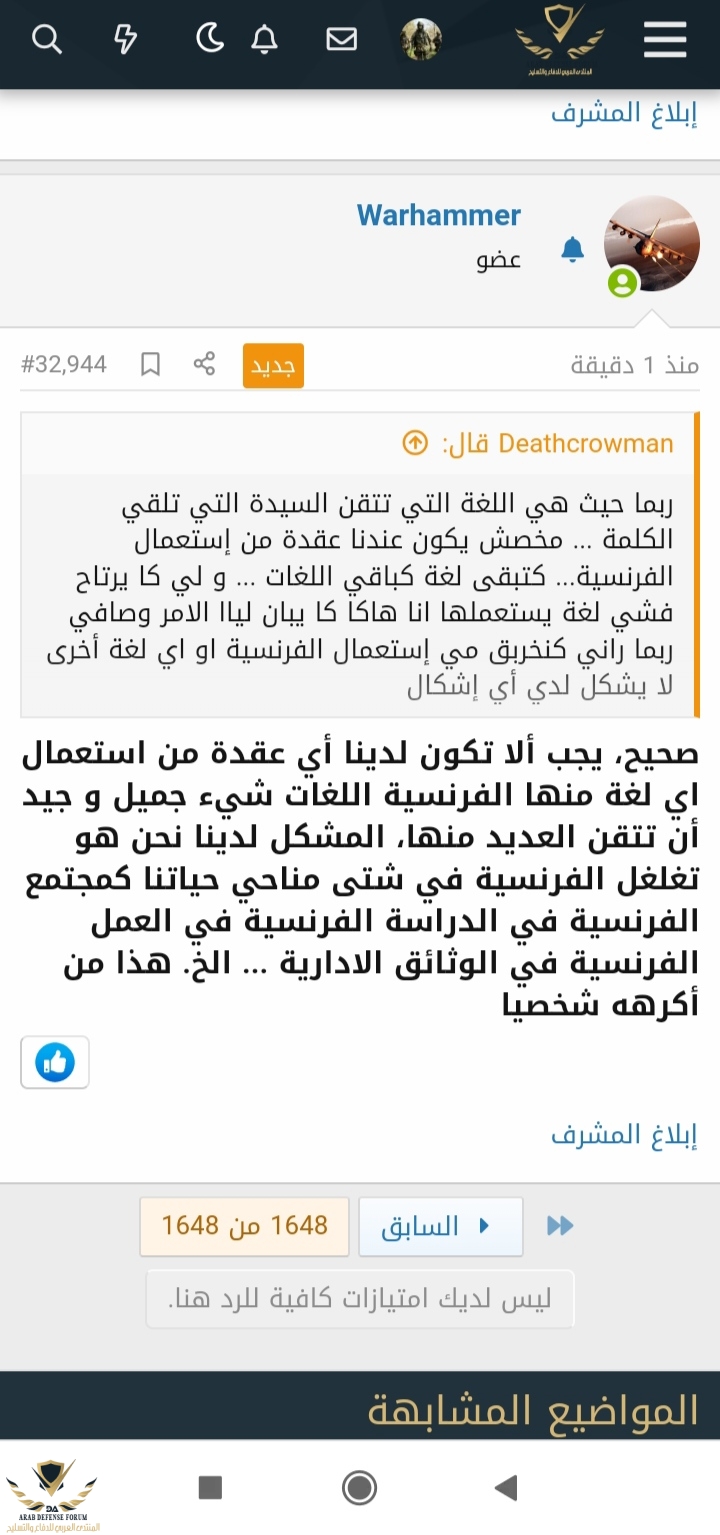Viewport: 720px width, 1535px height.
Task: Open the search icon in header
Action: [47, 39]
